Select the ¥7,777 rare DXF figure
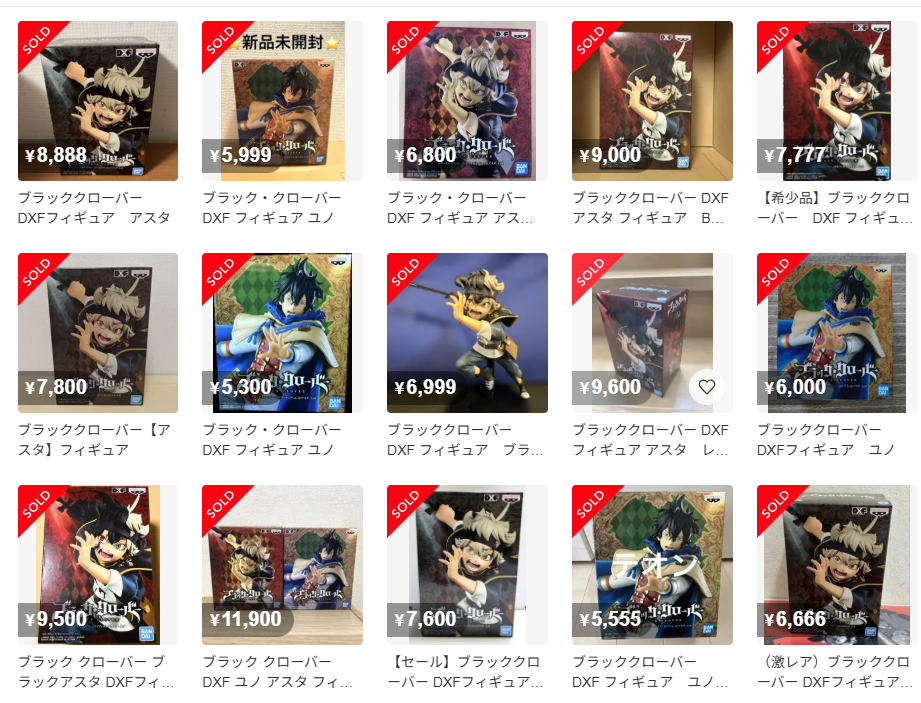The image size is (921, 703). [x=836, y=100]
